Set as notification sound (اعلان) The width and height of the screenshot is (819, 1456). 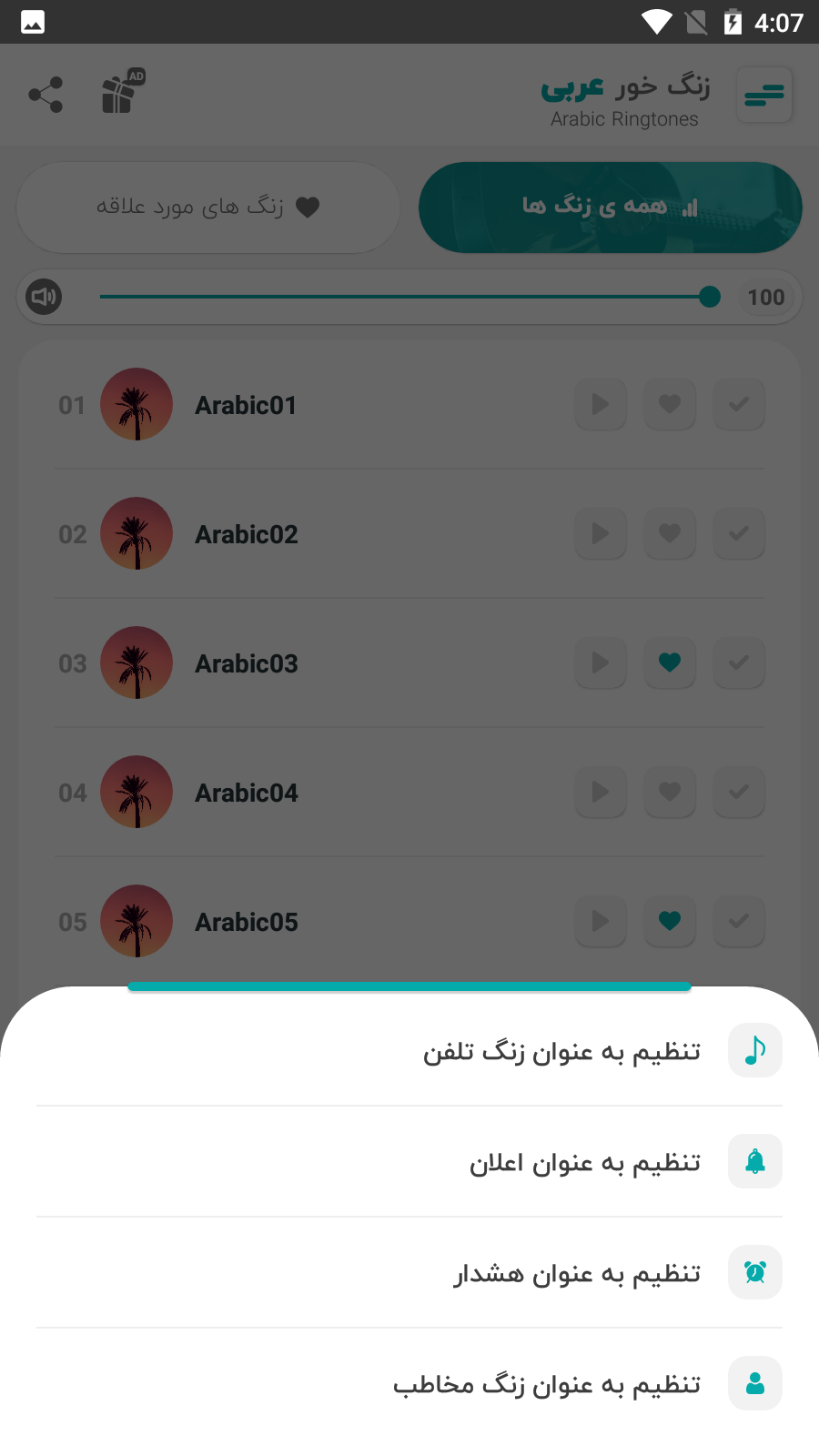[x=409, y=1162]
